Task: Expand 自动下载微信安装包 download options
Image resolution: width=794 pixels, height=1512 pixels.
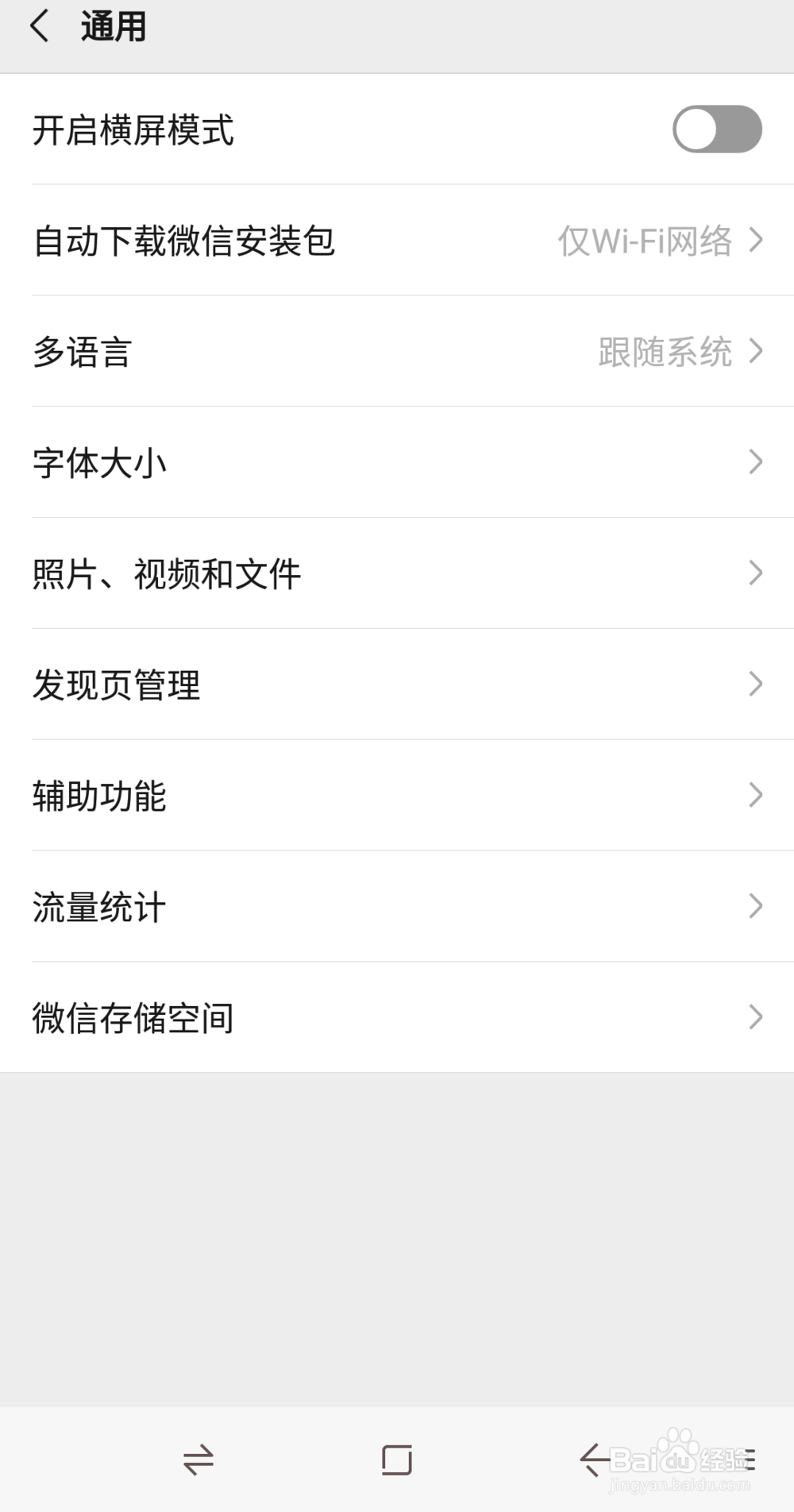Action: (x=397, y=242)
